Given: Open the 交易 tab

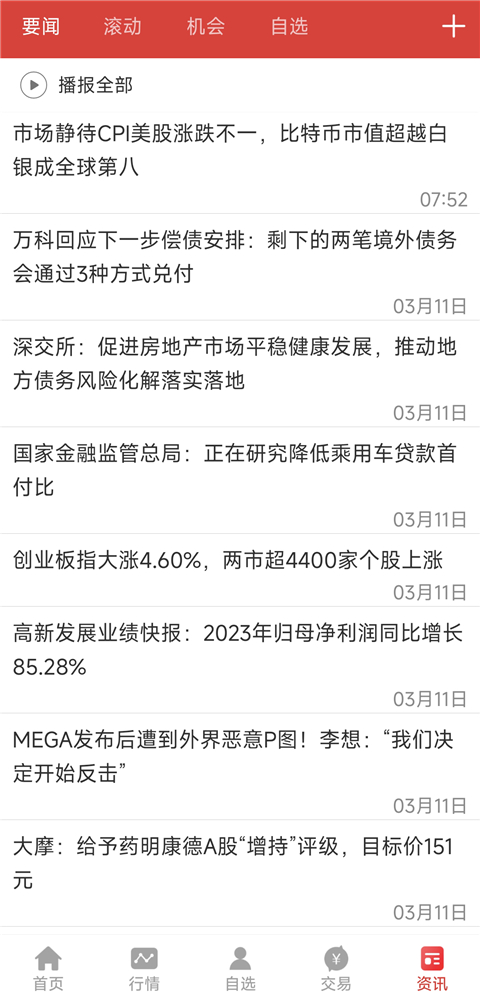Looking at the screenshot, I should tap(336, 968).
